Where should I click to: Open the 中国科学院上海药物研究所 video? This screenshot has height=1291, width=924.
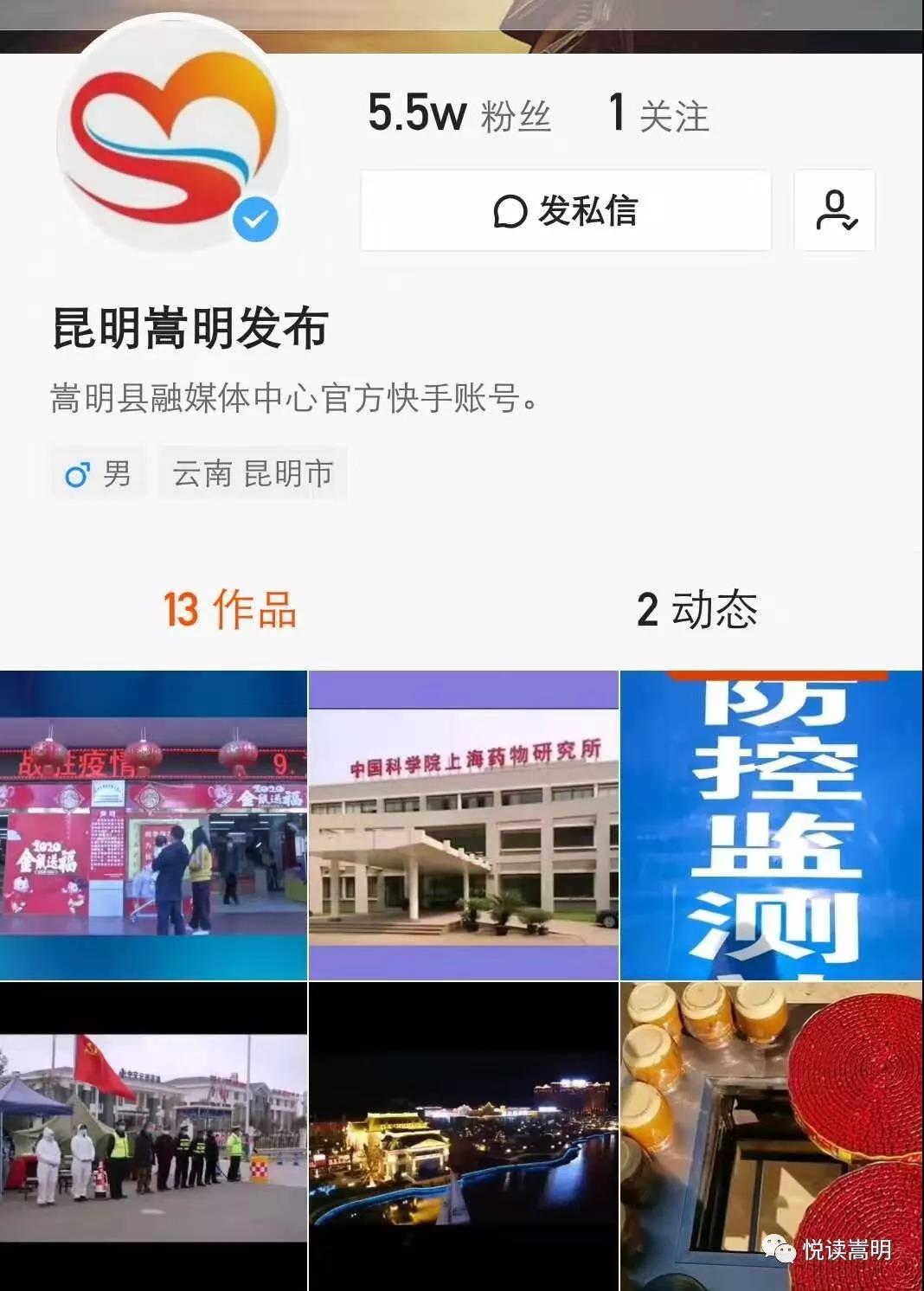pyautogui.click(x=464, y=825)
